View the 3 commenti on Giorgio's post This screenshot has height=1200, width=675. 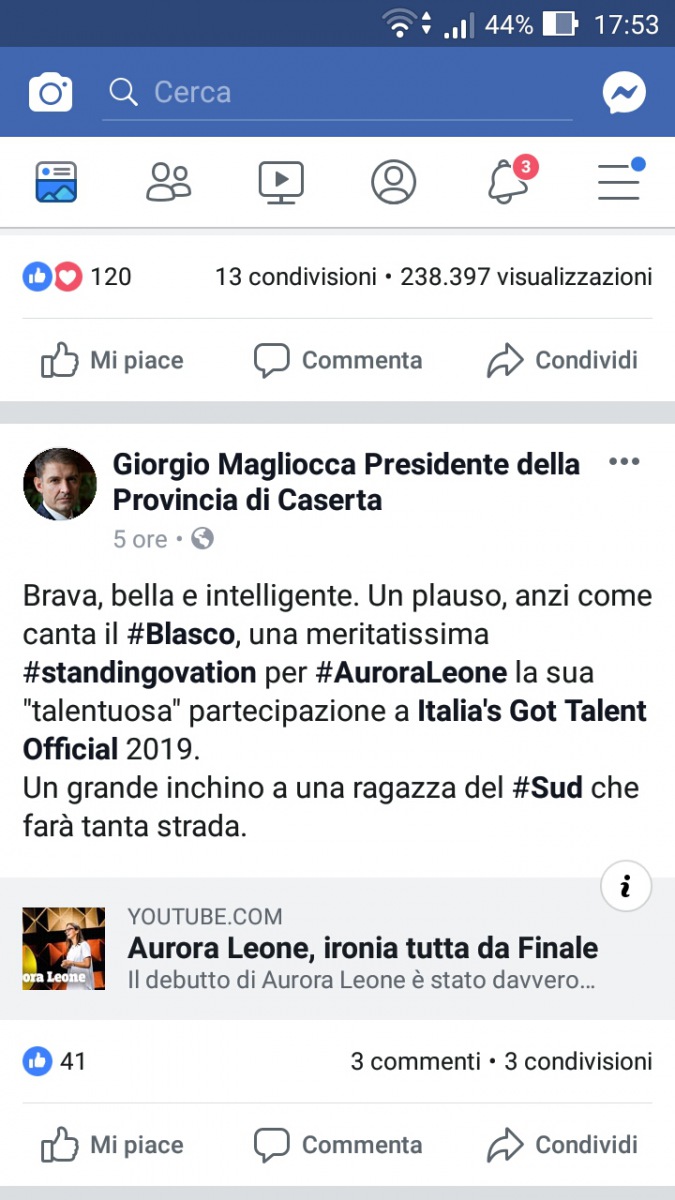point(415,1061)
